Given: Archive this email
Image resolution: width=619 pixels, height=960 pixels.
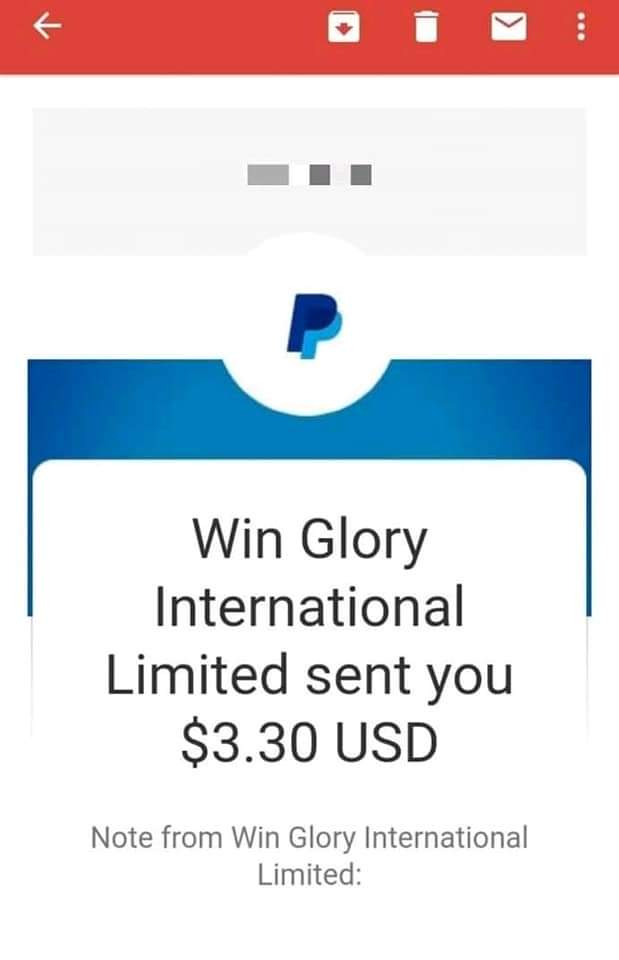Looking at the screenshot, I should tap(343, 28).
